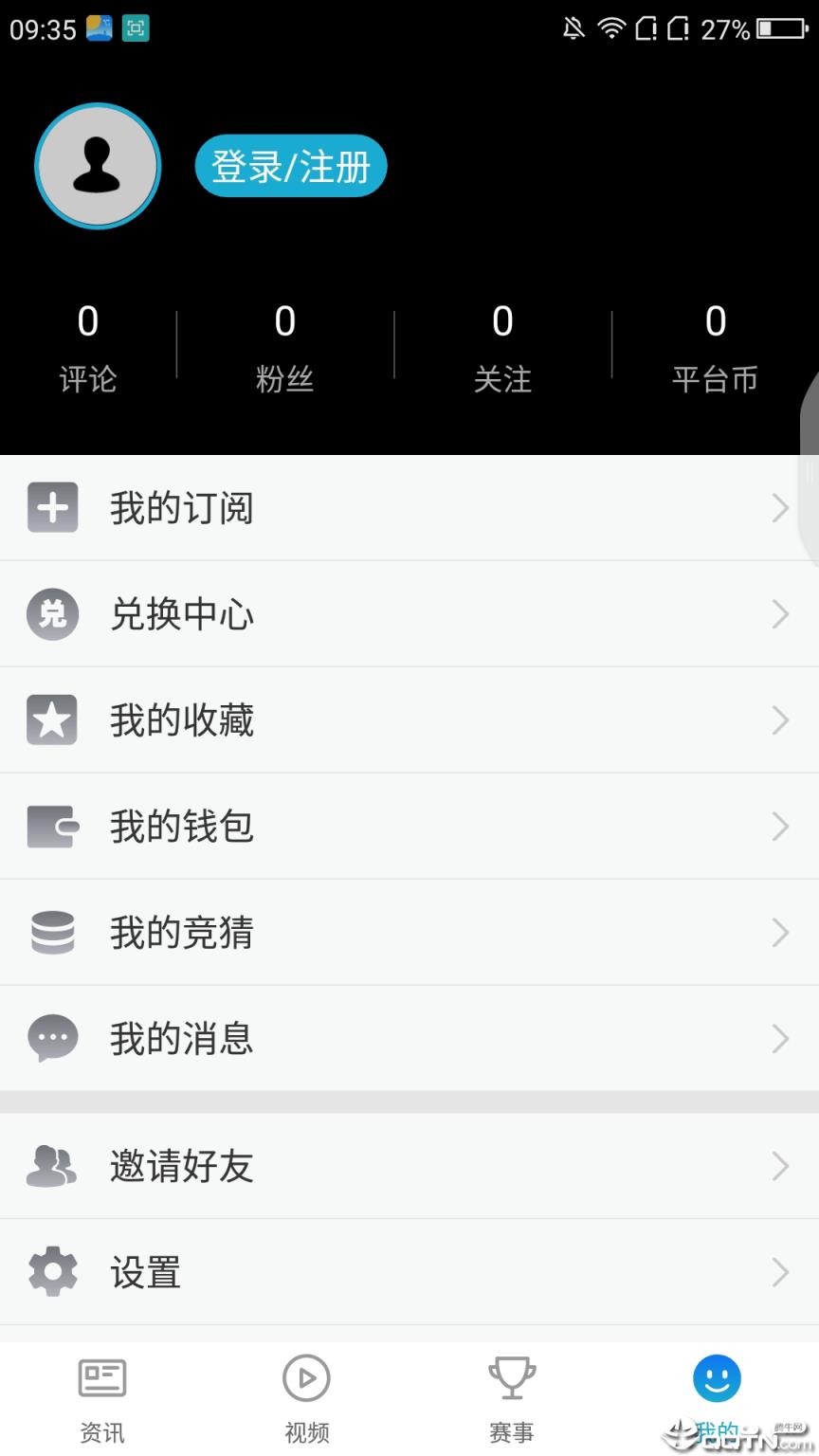Select the 视频 play icon in bottom bar
819x1456 pixels.
306,1377
